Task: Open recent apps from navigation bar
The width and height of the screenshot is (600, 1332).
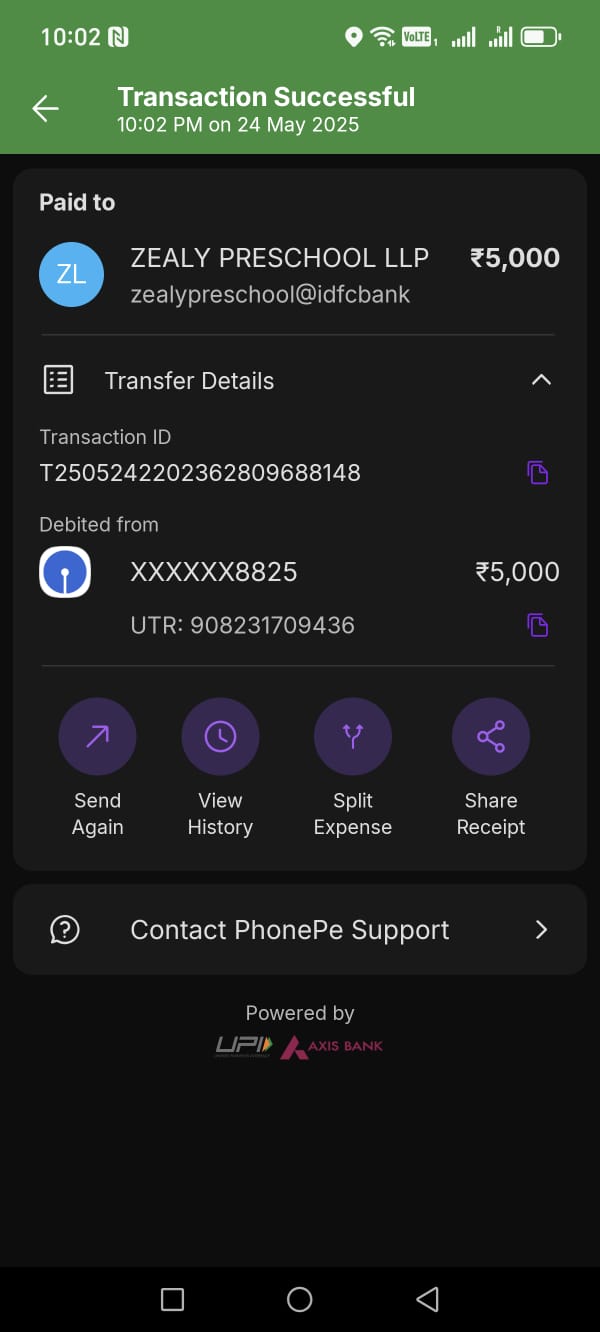Action: coord(172,1299)
